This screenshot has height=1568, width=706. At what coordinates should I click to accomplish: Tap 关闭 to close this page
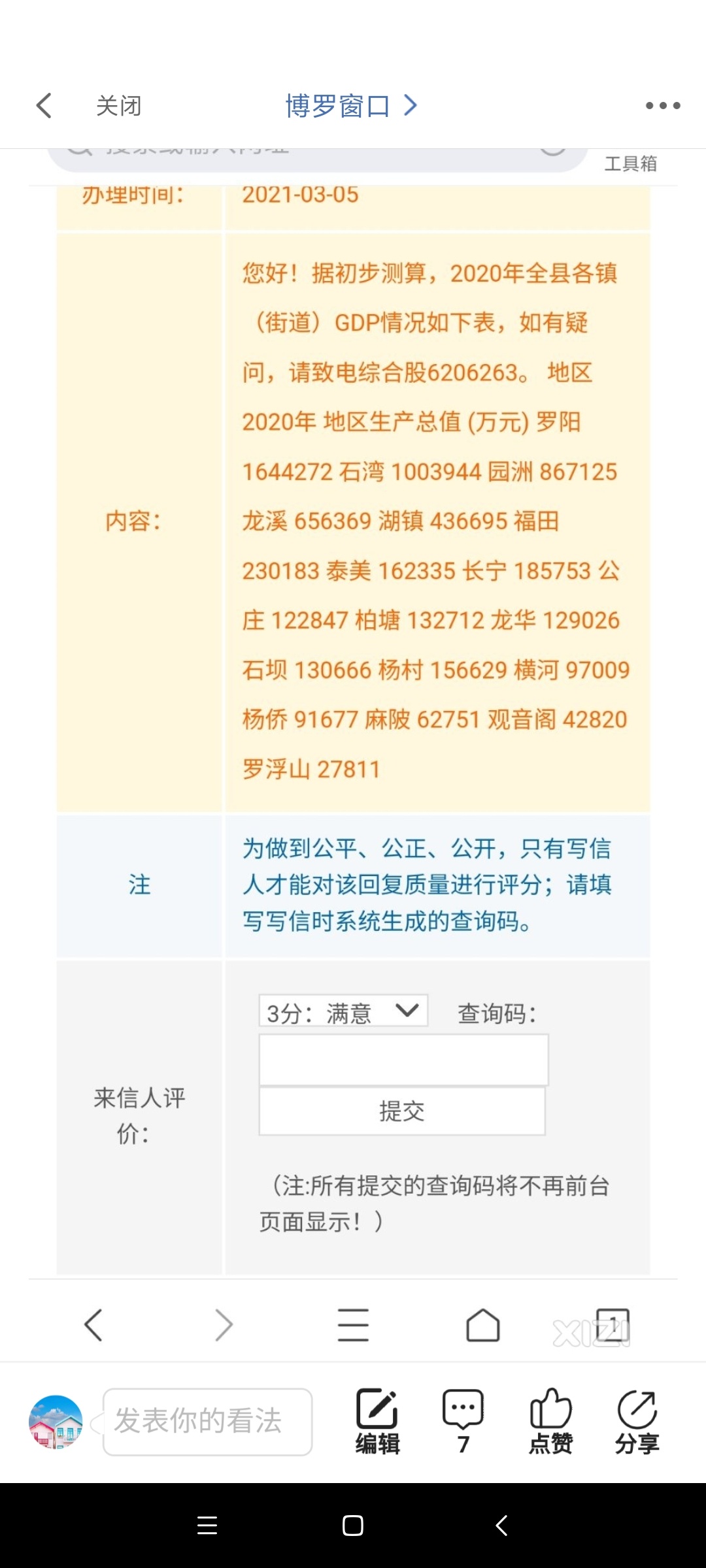pyautogui.click(x=118, y=106)
